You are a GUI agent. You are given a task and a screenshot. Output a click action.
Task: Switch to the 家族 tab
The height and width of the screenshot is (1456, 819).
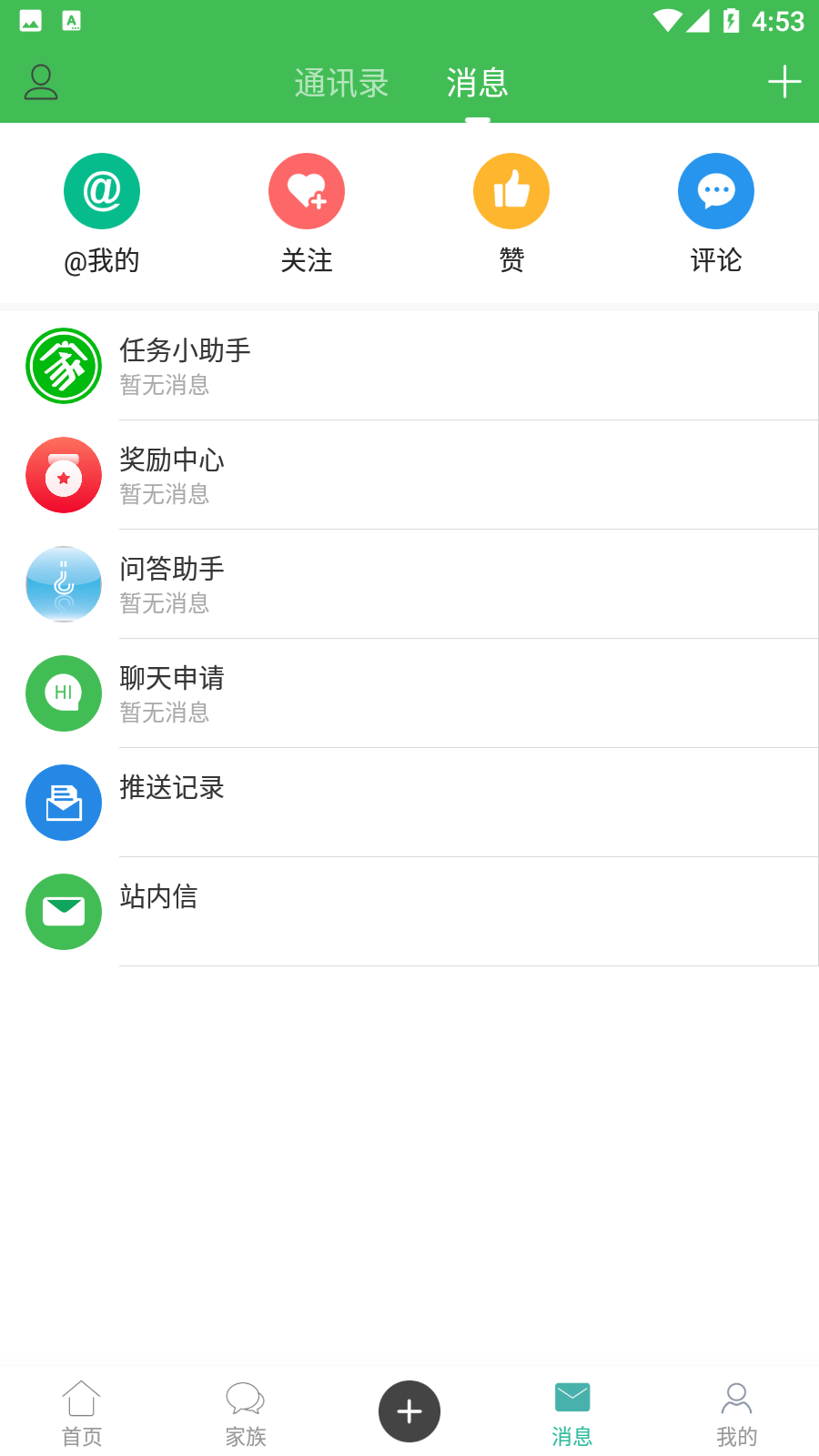click(246, 1413)
